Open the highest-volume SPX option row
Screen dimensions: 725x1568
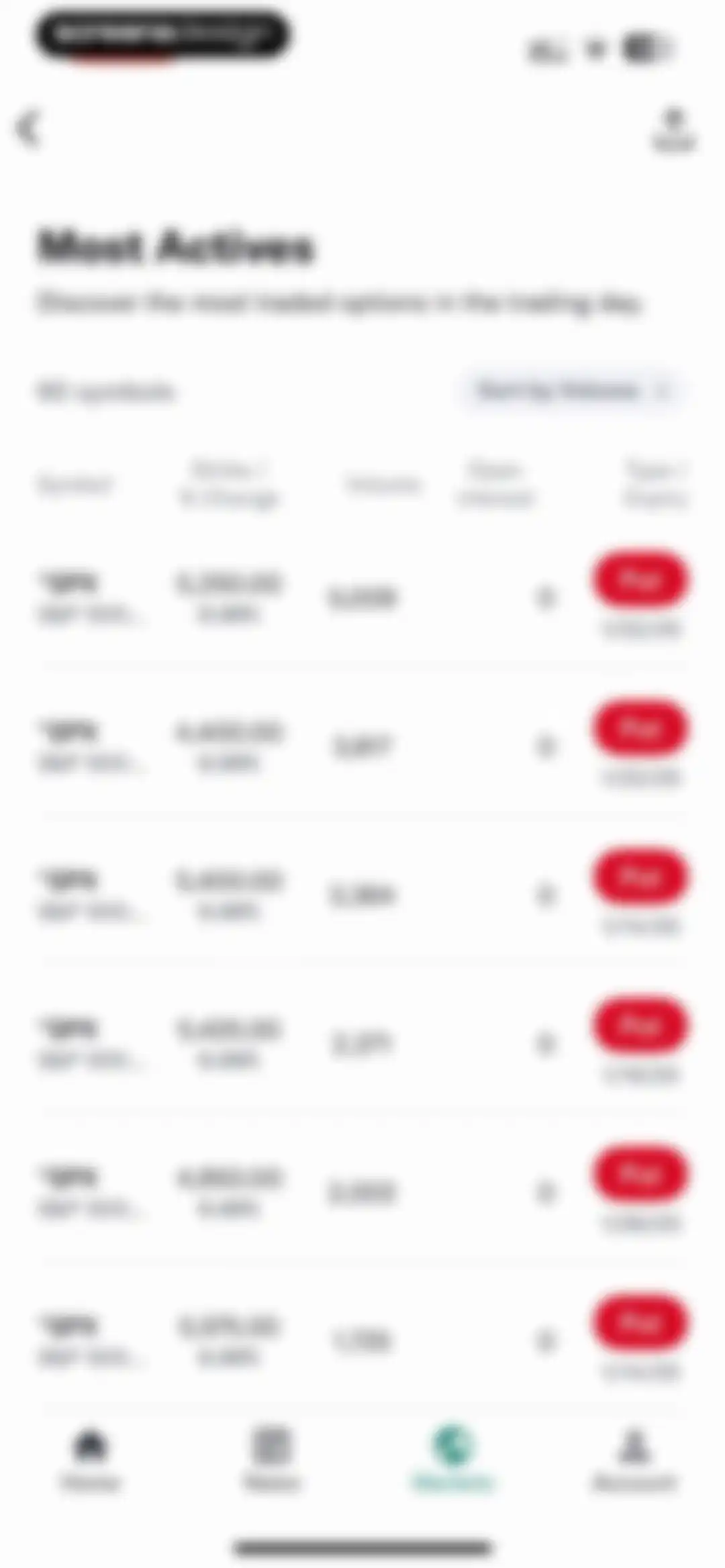(x=362, y=597)
